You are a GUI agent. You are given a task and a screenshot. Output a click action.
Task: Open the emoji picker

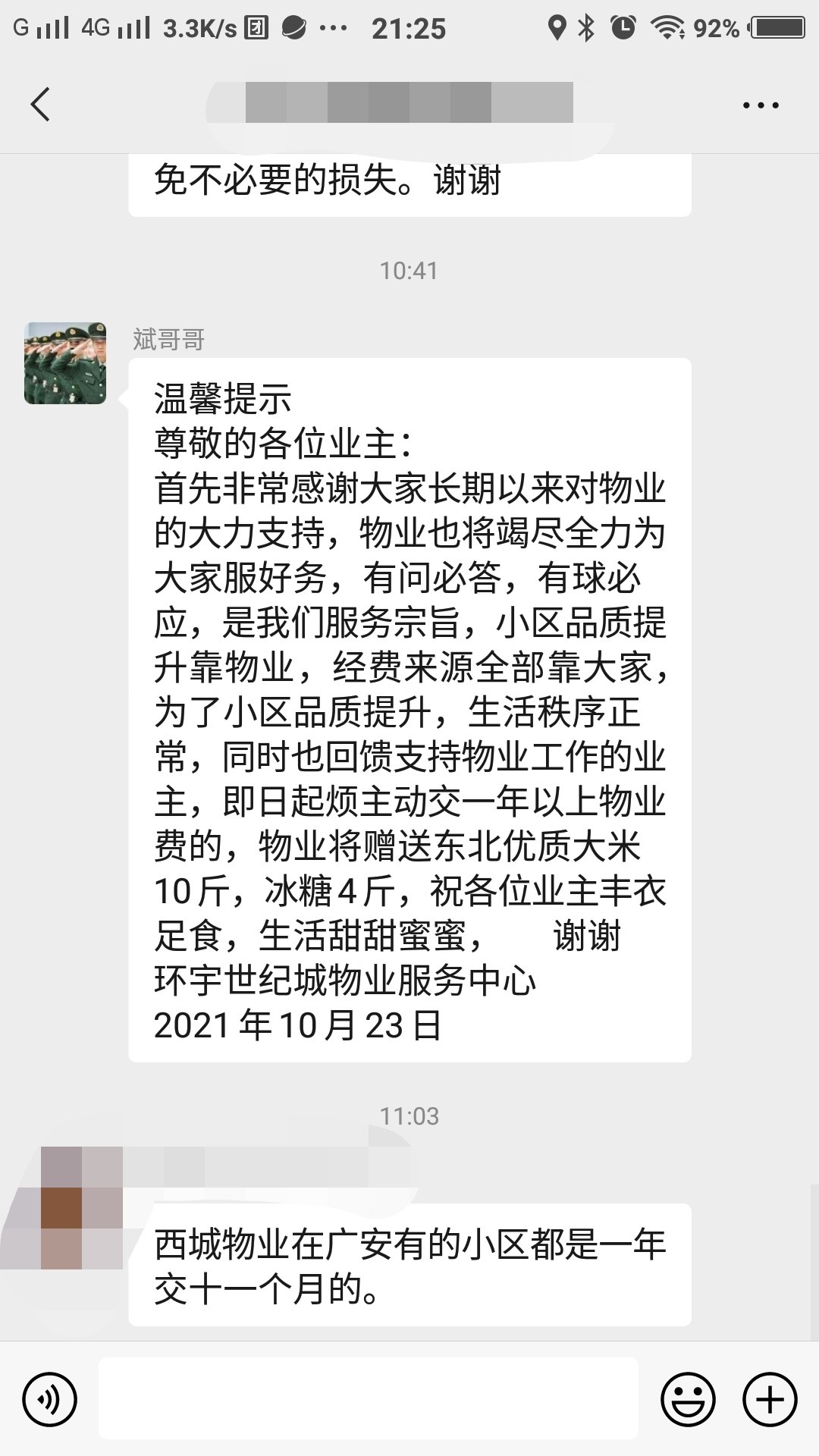(688, 1400)
